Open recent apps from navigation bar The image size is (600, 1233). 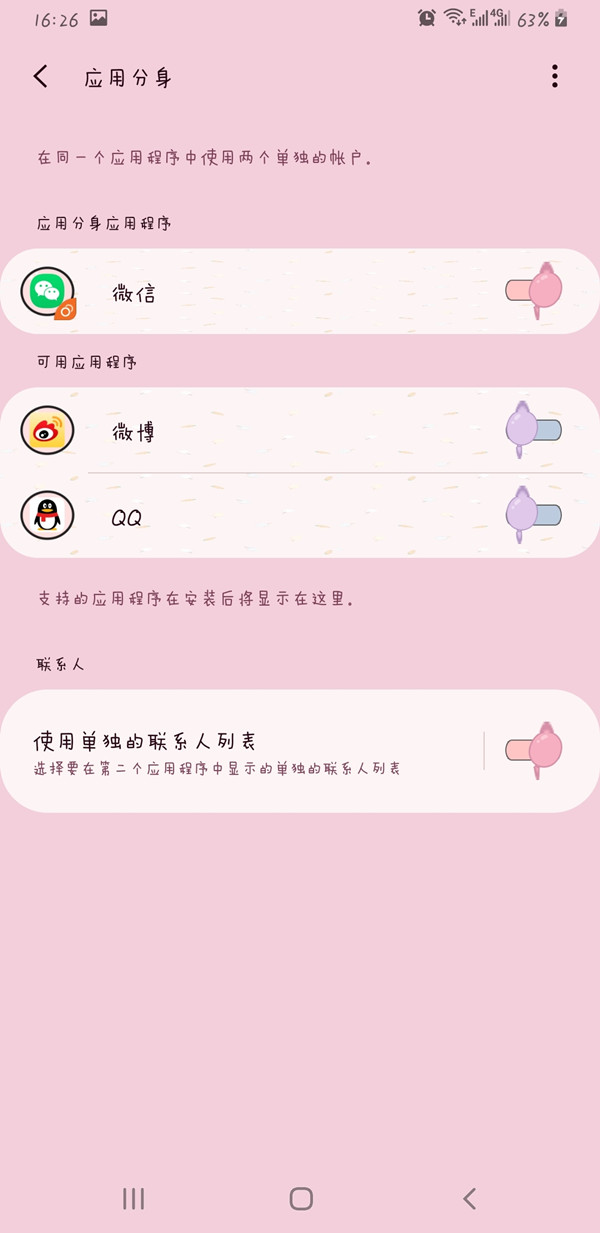click(x=133, y=1199)
